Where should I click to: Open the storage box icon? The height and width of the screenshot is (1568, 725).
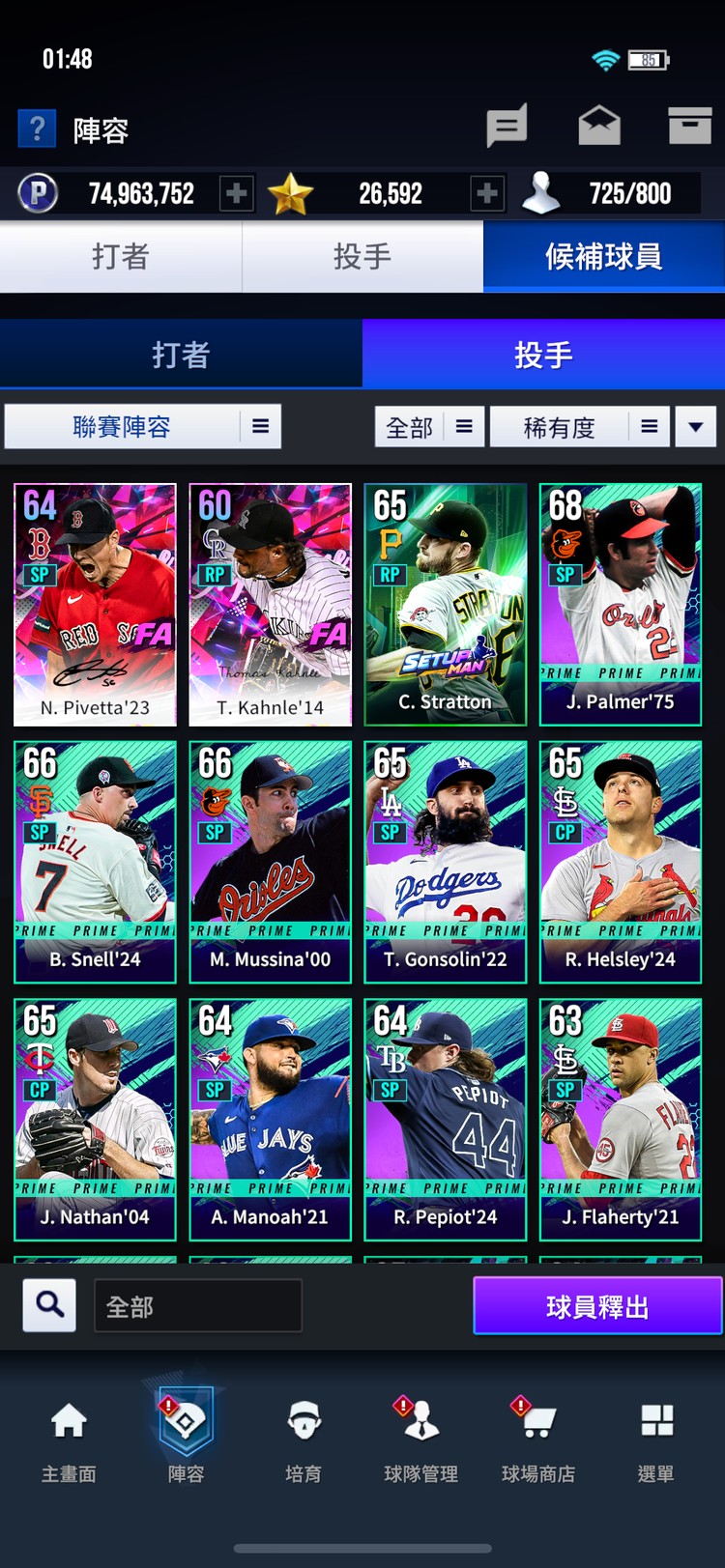pos(689,126)
